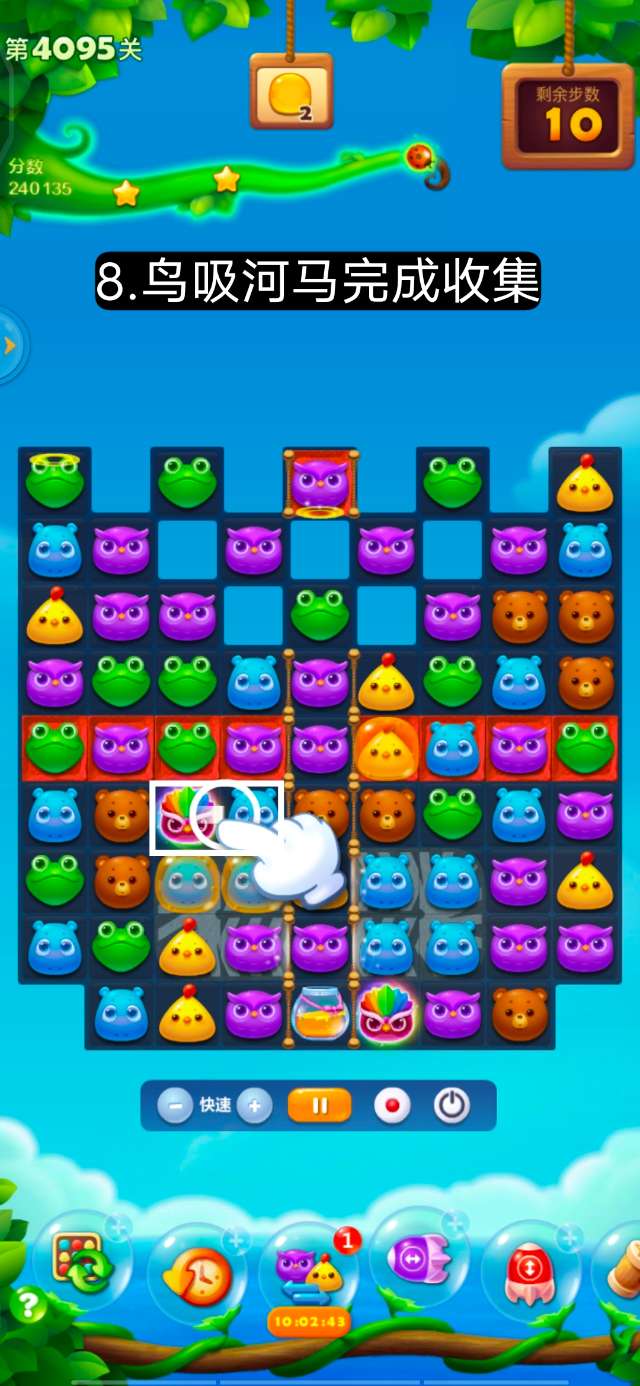Tap the red record button

pos(392,1106)
